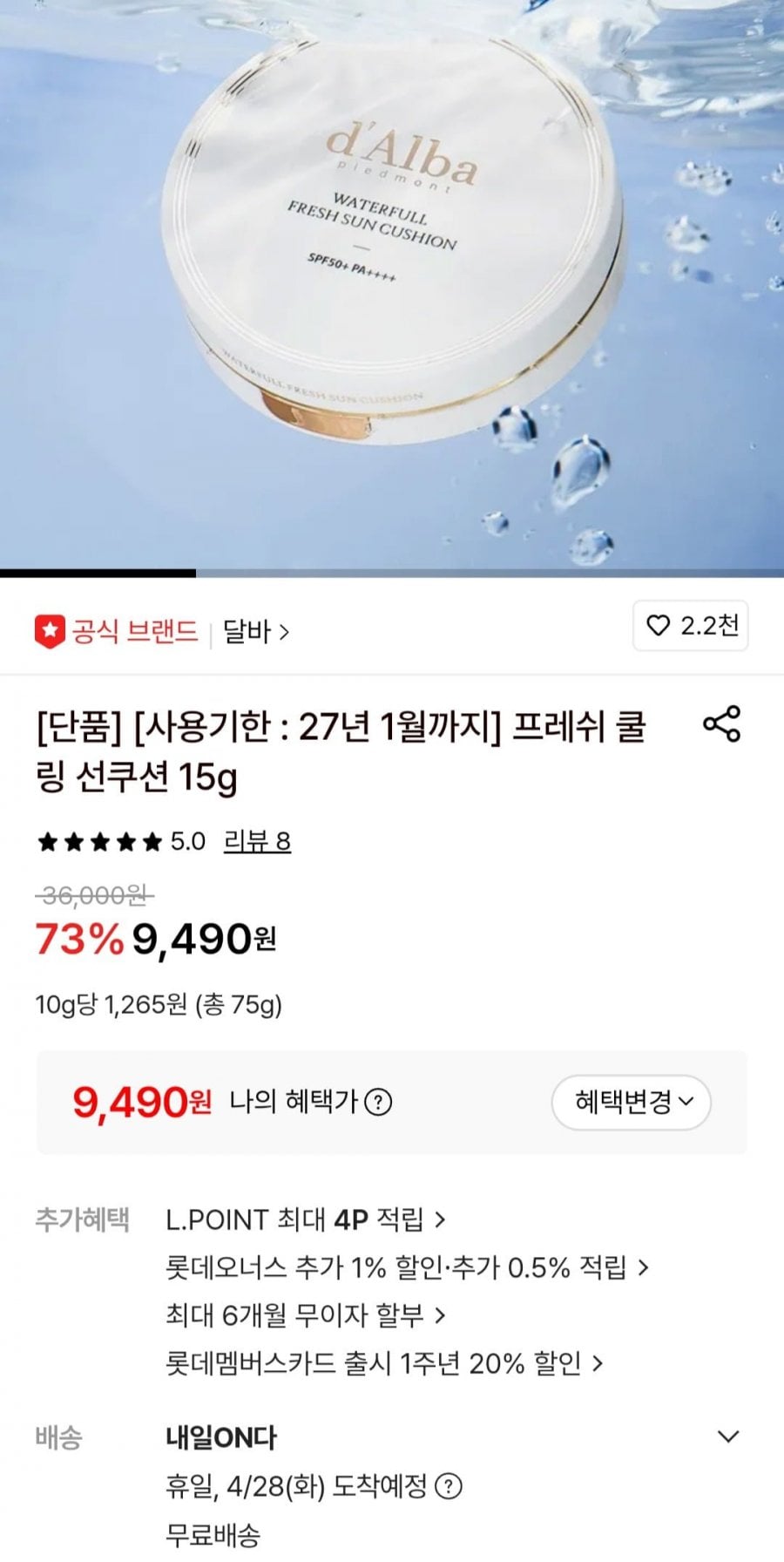Share this product

point(721,724)
